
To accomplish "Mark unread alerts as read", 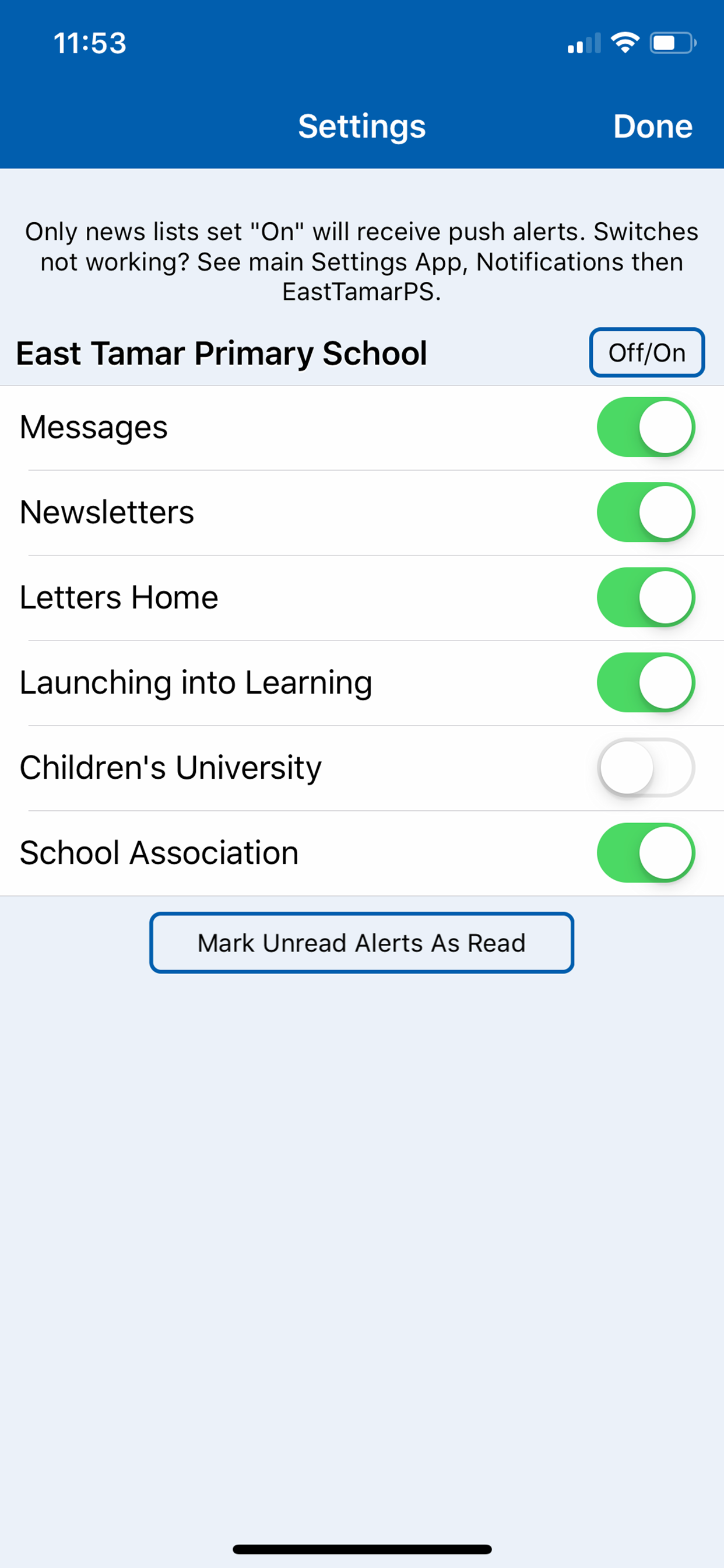I will pyautogui.click(x=361, y=942).
